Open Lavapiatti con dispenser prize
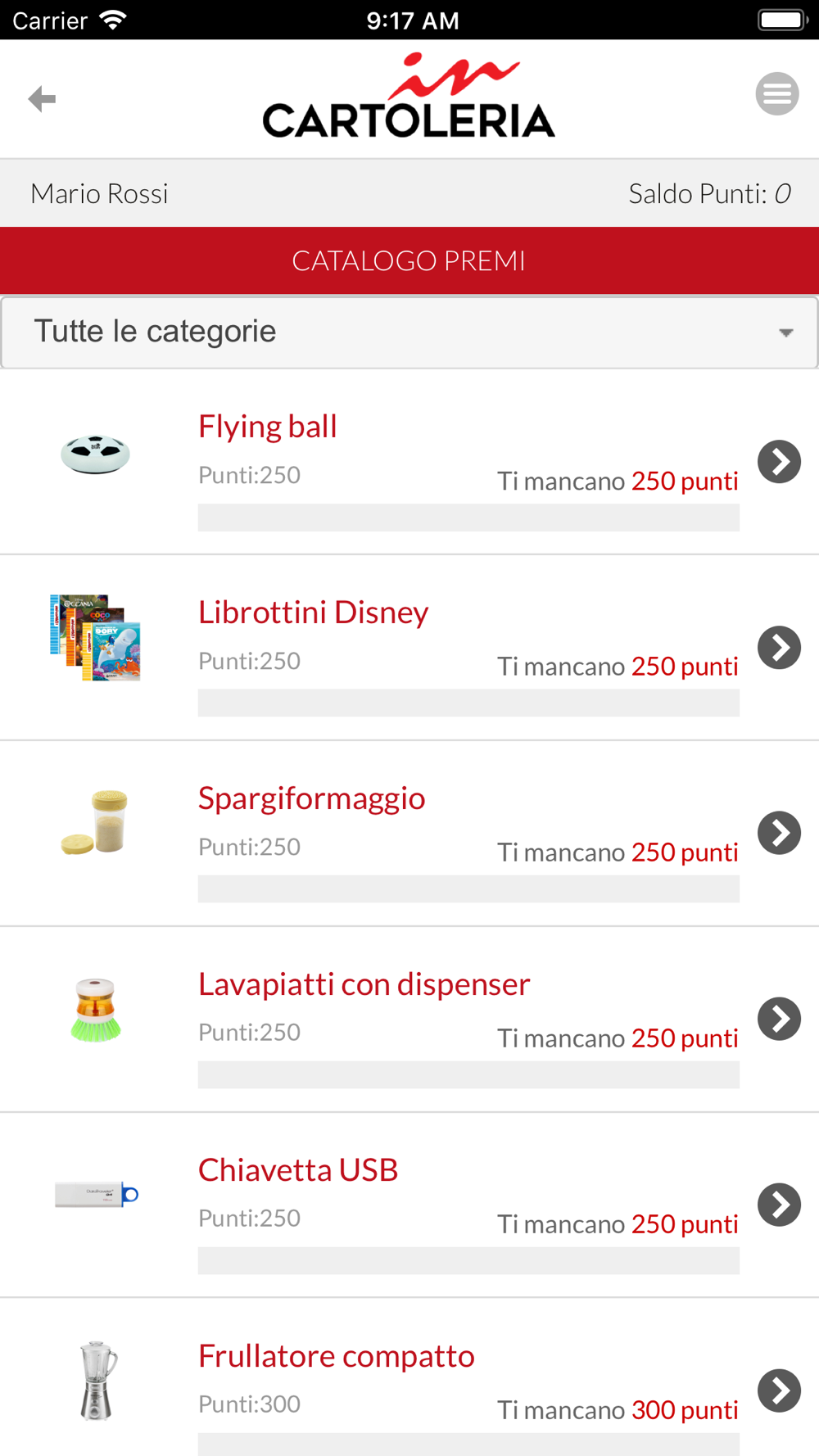819x1456 pixels. (x=409, y=1020)
